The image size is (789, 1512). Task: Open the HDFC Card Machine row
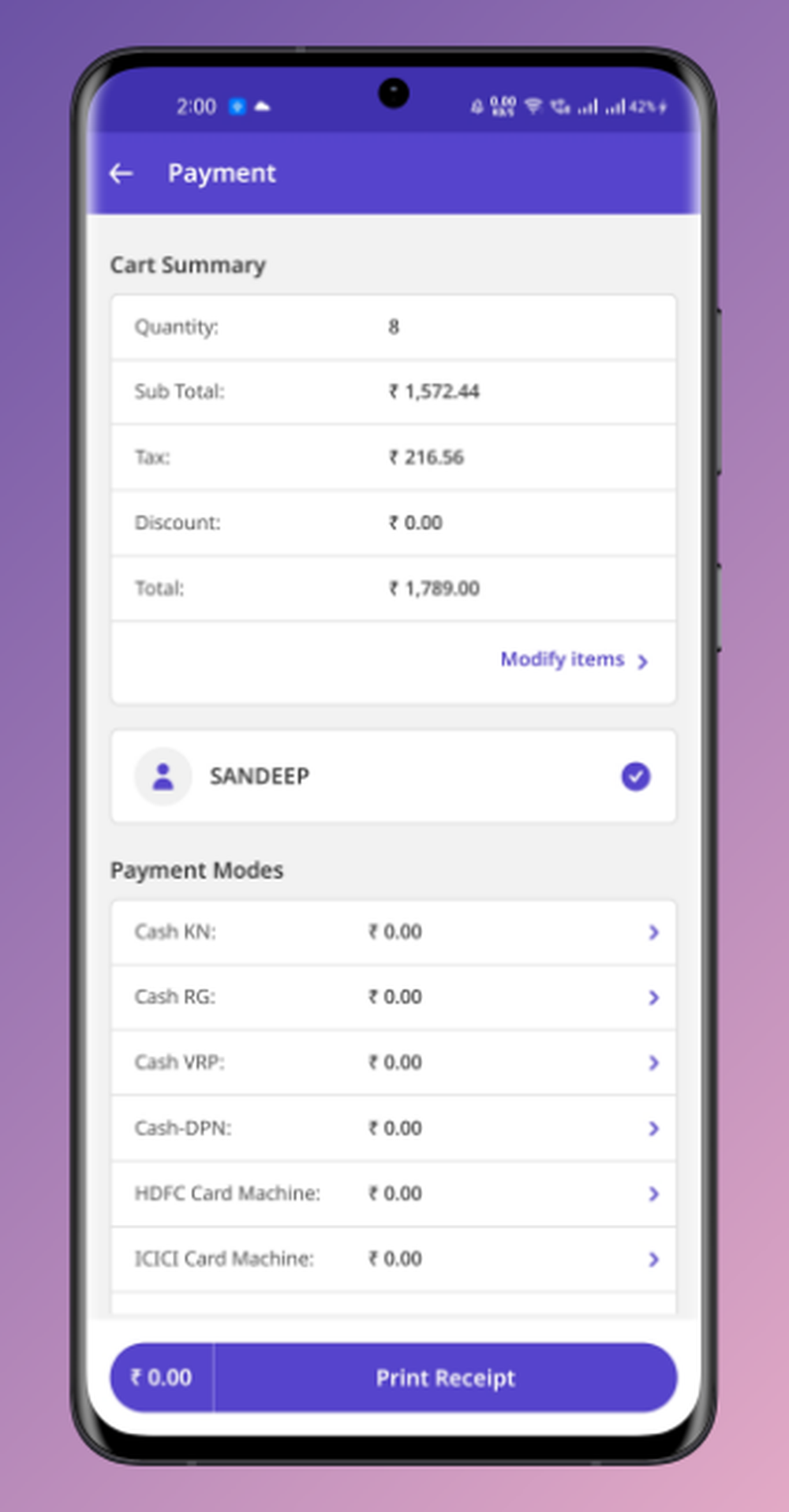[x=393, y=1193]
